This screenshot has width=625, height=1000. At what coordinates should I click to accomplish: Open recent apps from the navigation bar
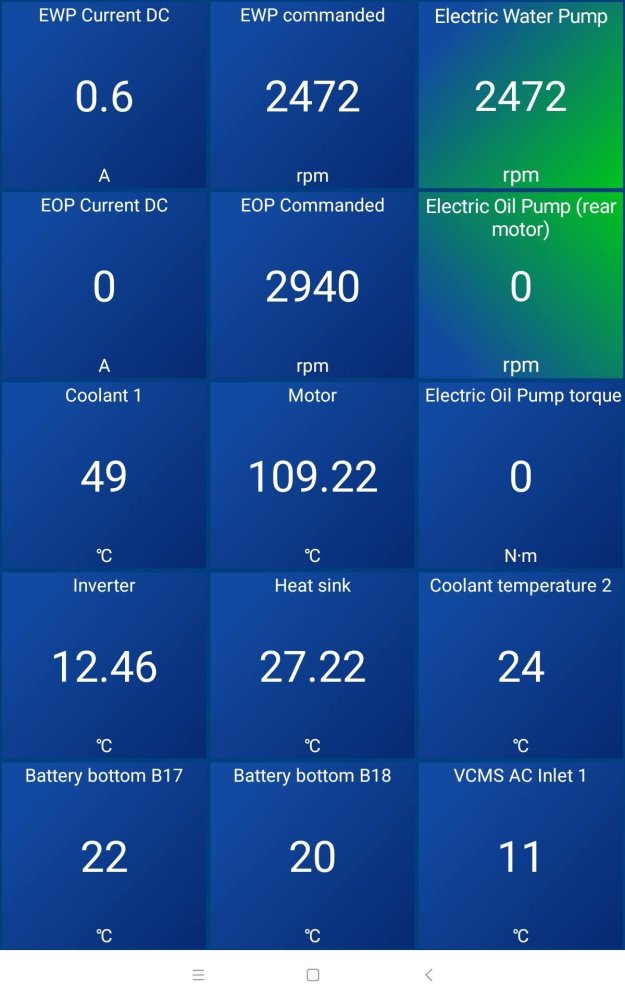tap(198, 975)
